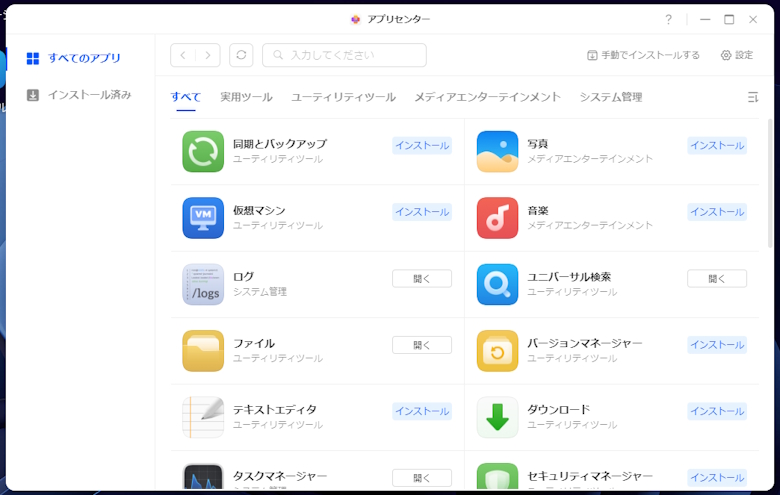Open 設定 settings
Screen dimensions: 780x495
coord(737,55)
